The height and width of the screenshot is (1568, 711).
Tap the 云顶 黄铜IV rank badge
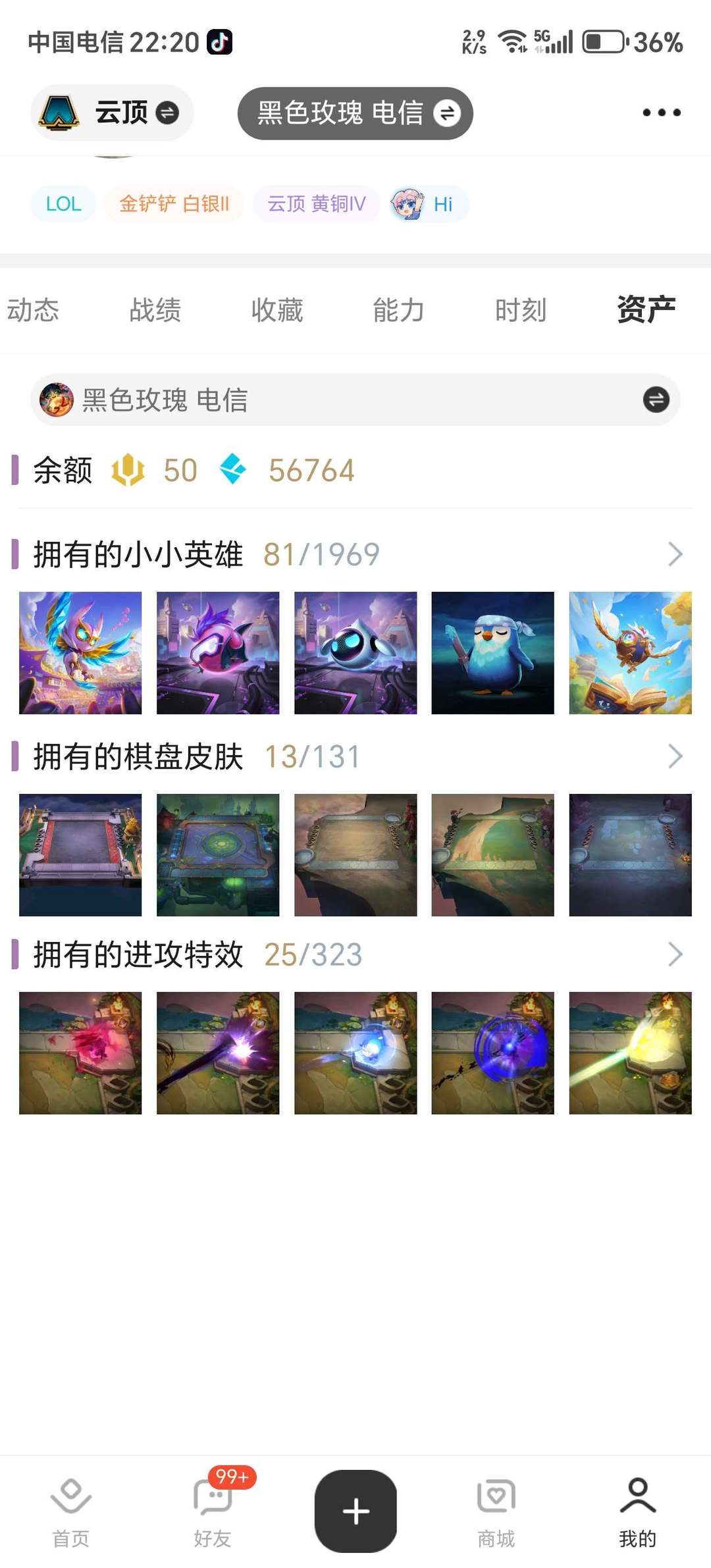click(315, 204)
